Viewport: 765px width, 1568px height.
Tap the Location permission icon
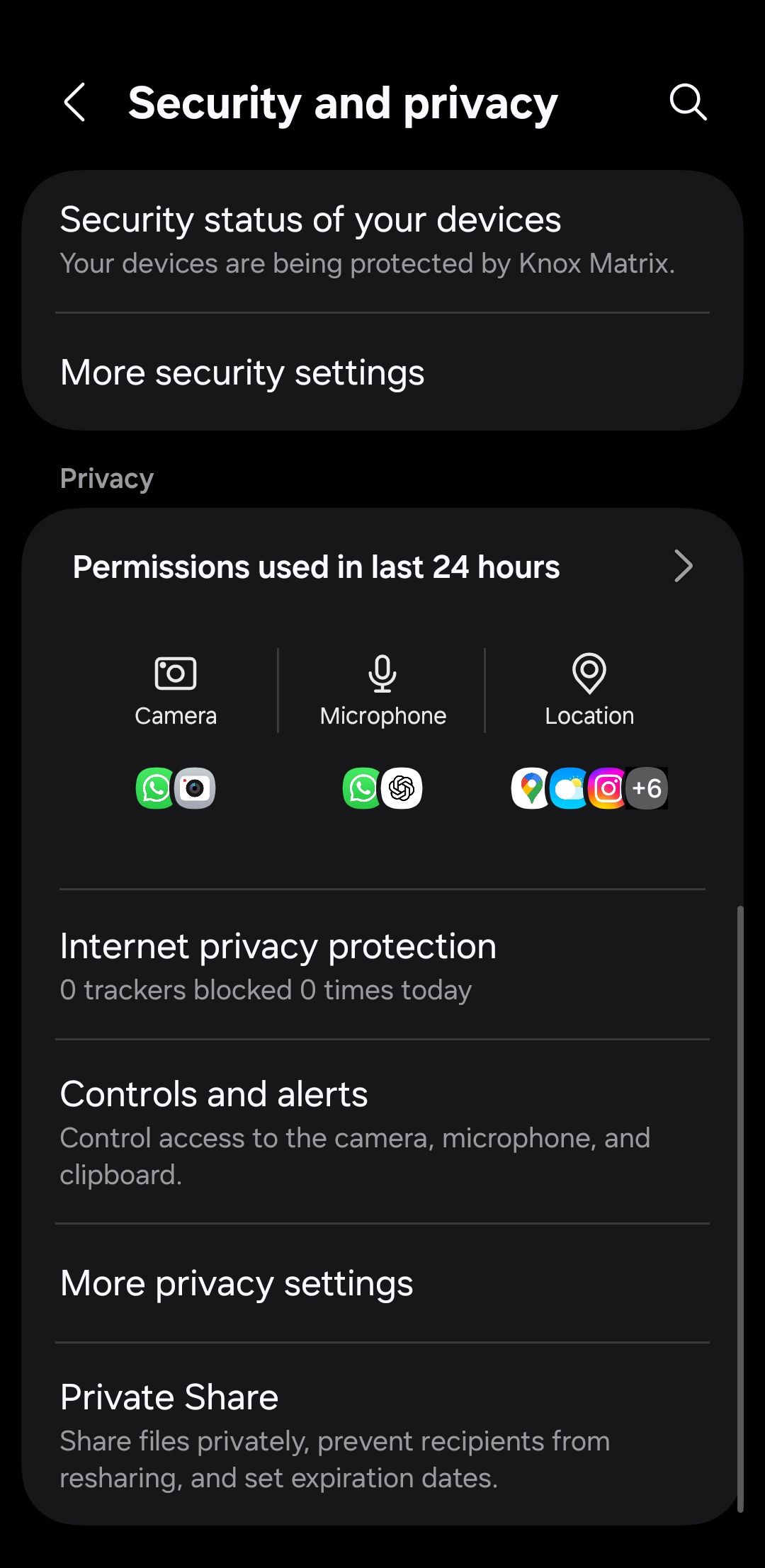click(x=589, y=674)
